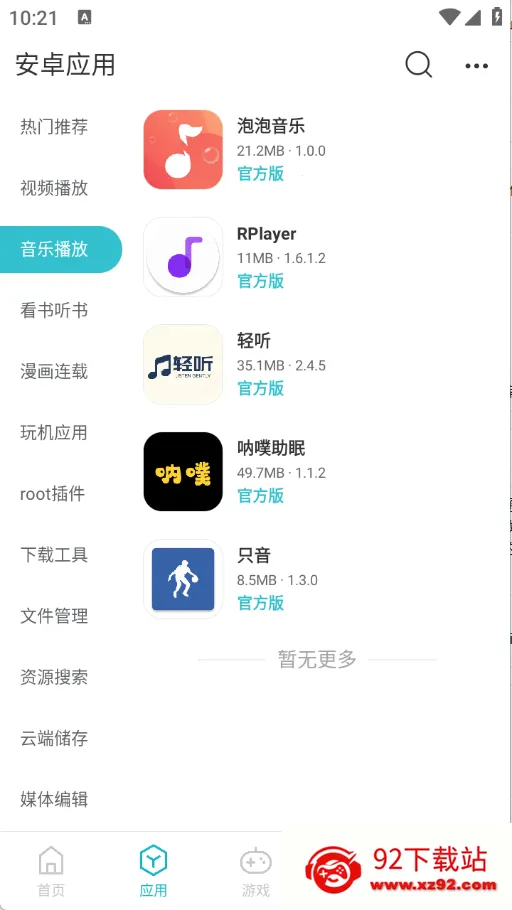Switch to 玩机应用 category
This screenshot has width=512, height=910.
coord(54,432)
